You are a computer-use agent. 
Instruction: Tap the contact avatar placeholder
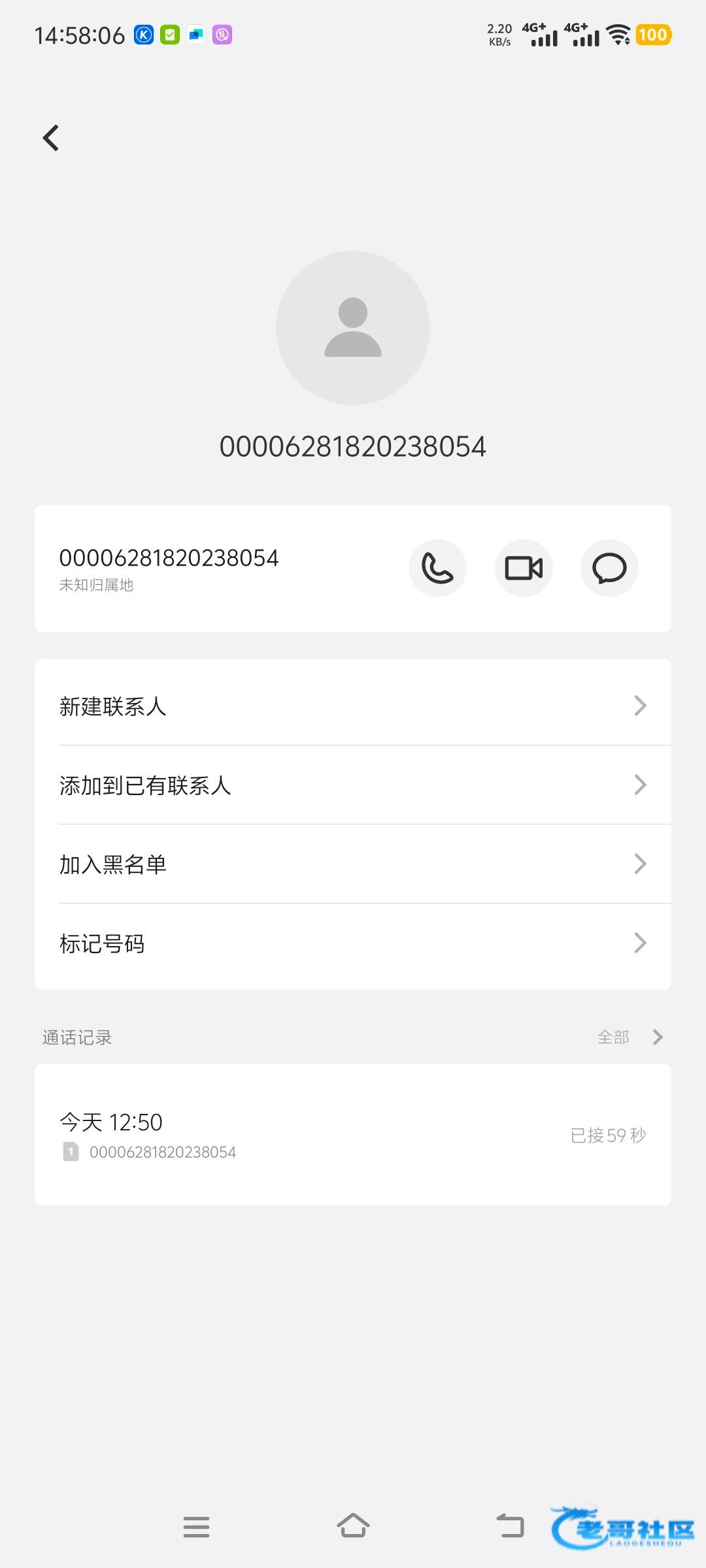[353, 328]
